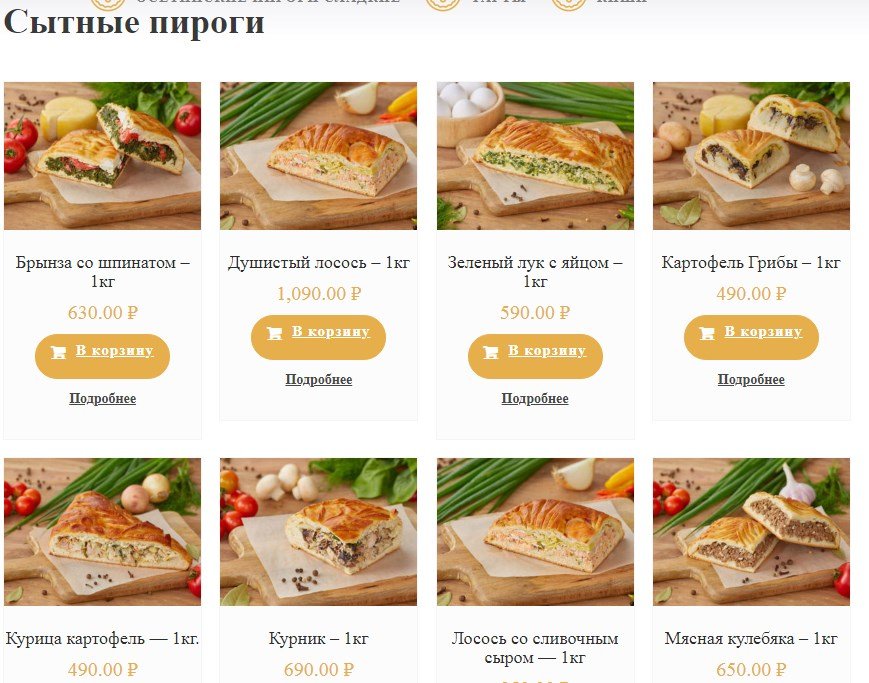Open Лосось со сливочным сыром product card

[x=535, y=532]
